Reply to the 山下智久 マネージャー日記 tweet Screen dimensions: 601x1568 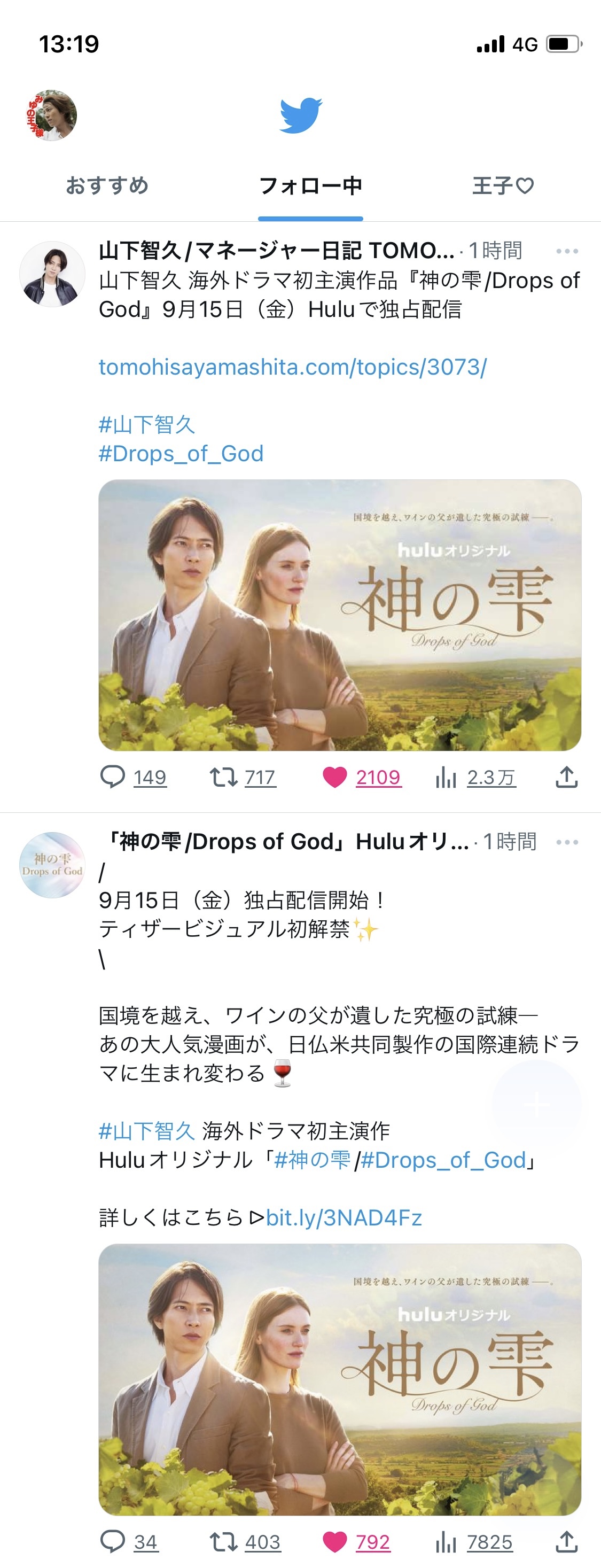pos(113,777)
